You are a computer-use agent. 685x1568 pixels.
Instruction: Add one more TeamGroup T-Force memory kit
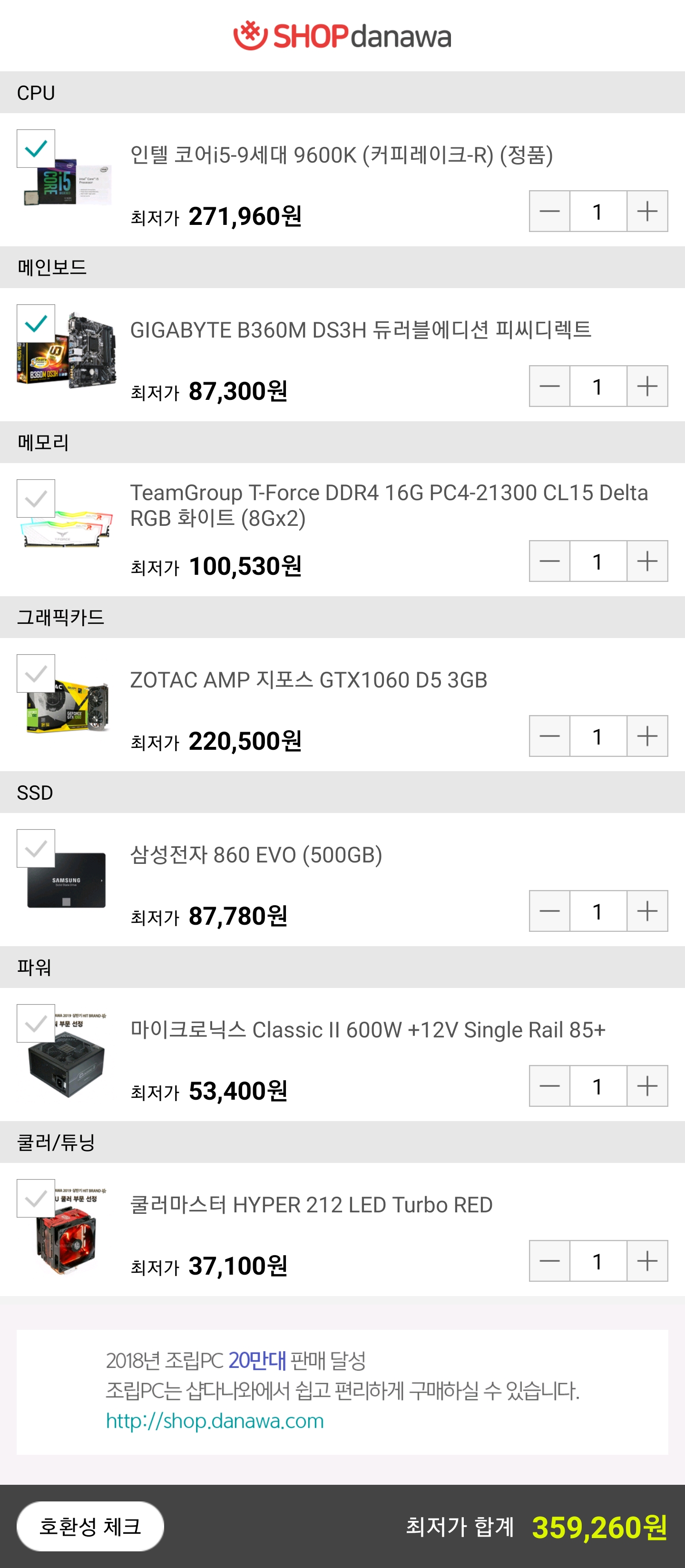[646, 561]
